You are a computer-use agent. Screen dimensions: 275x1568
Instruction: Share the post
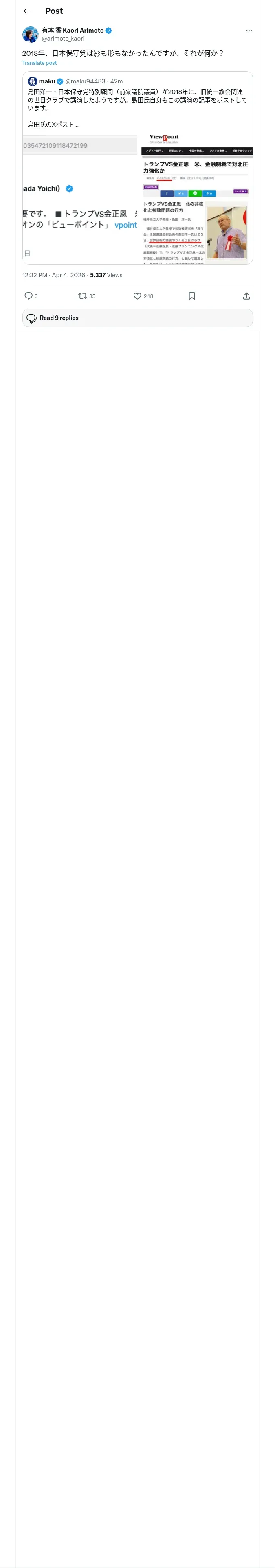pyautogui.click(x=246, y=296)
